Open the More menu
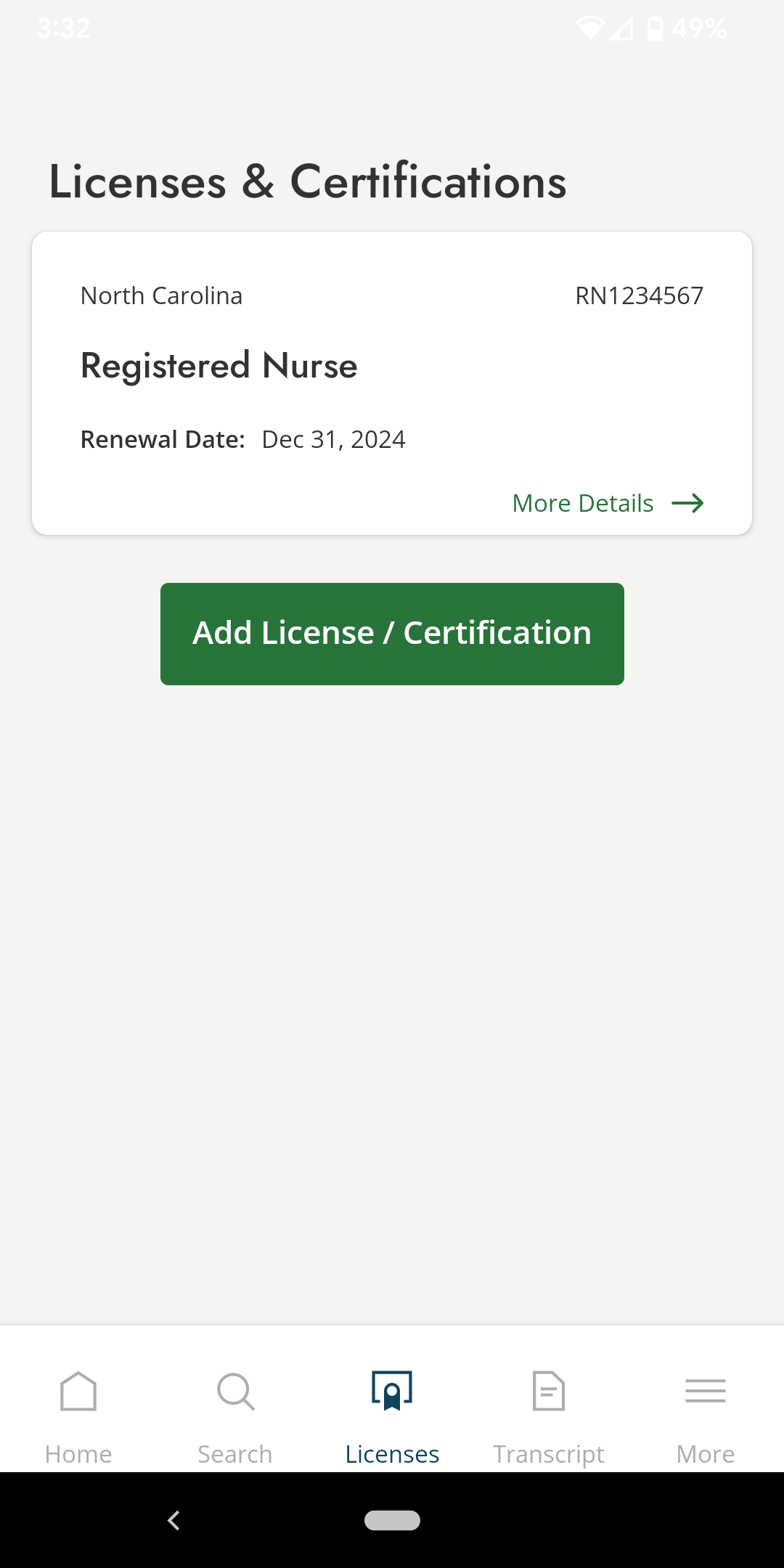The image size is (784, 1568). point(706,1416)
